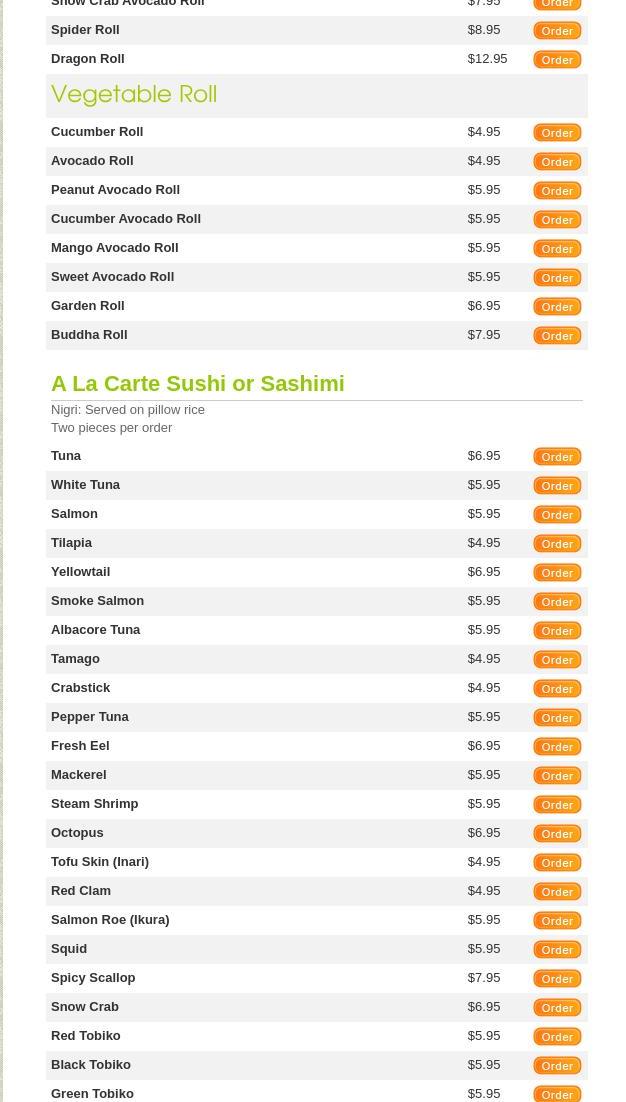Screen dimensions: 626x1102
Task: Order the Spider Roll
Action: tap(557, 31)
